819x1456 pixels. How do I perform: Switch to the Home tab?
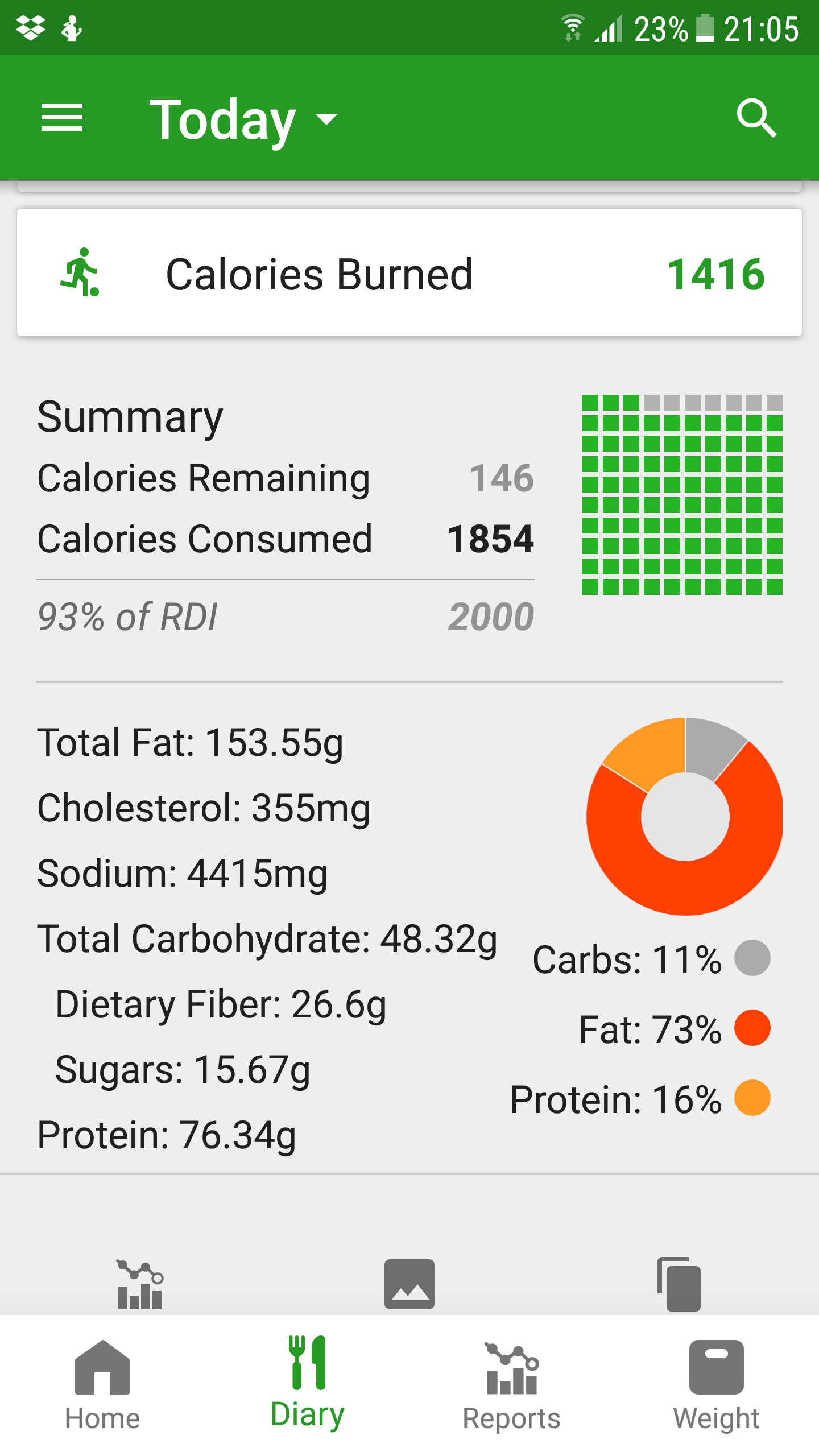coord(102,1385)
